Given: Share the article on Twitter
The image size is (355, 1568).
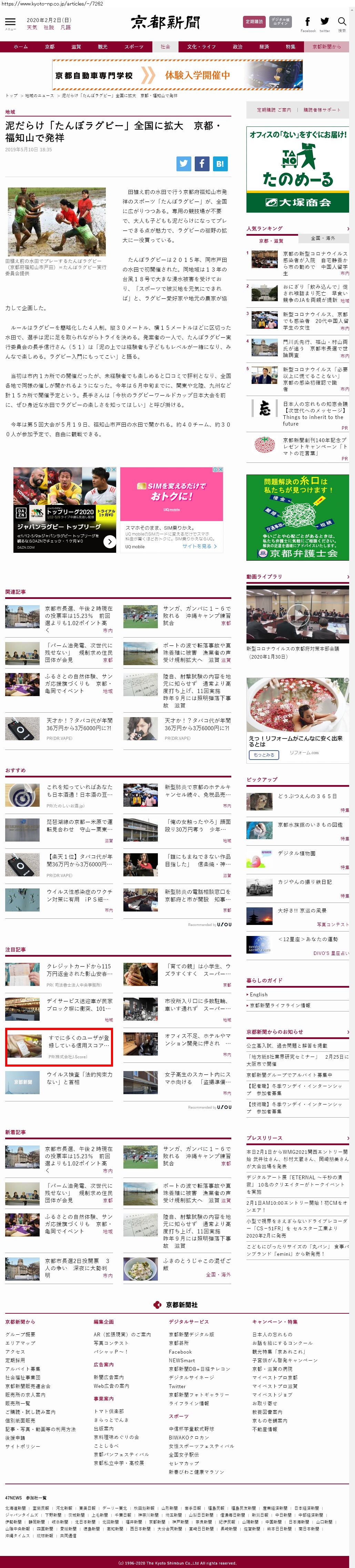Looking at the screenshot, I should point(184,163).
